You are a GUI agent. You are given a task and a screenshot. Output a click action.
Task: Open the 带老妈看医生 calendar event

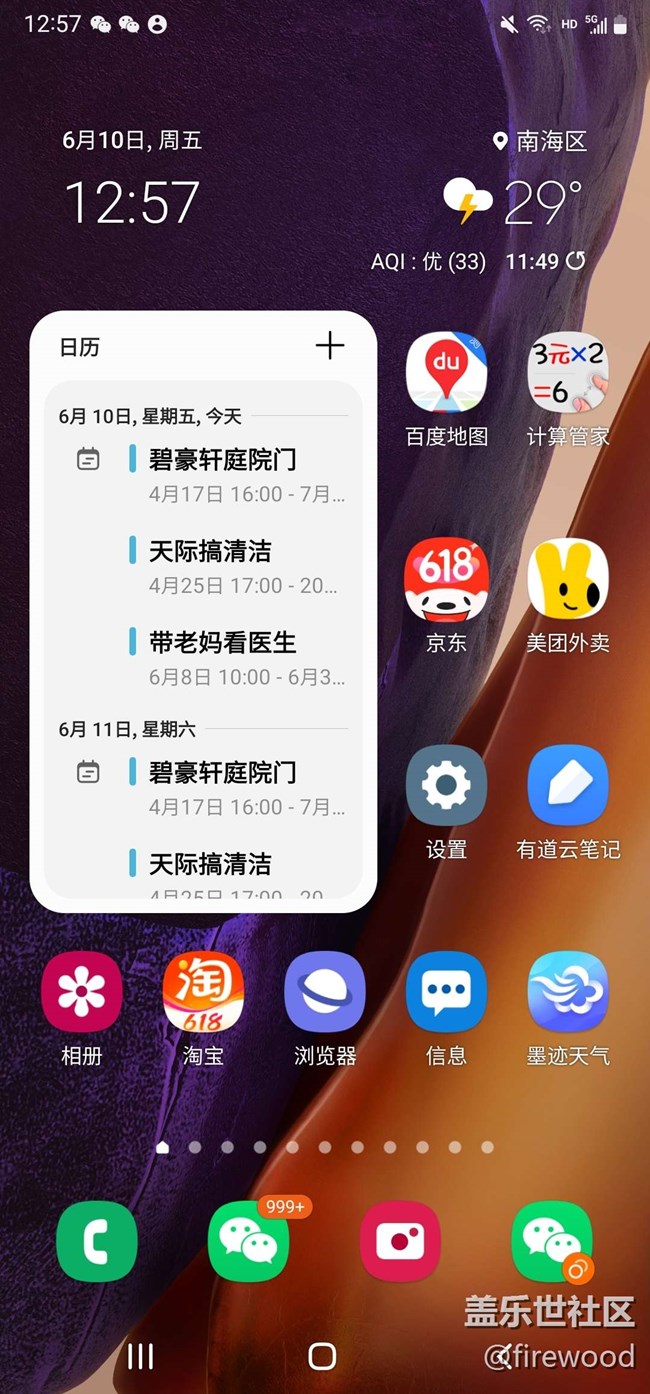tap(222, 643)
